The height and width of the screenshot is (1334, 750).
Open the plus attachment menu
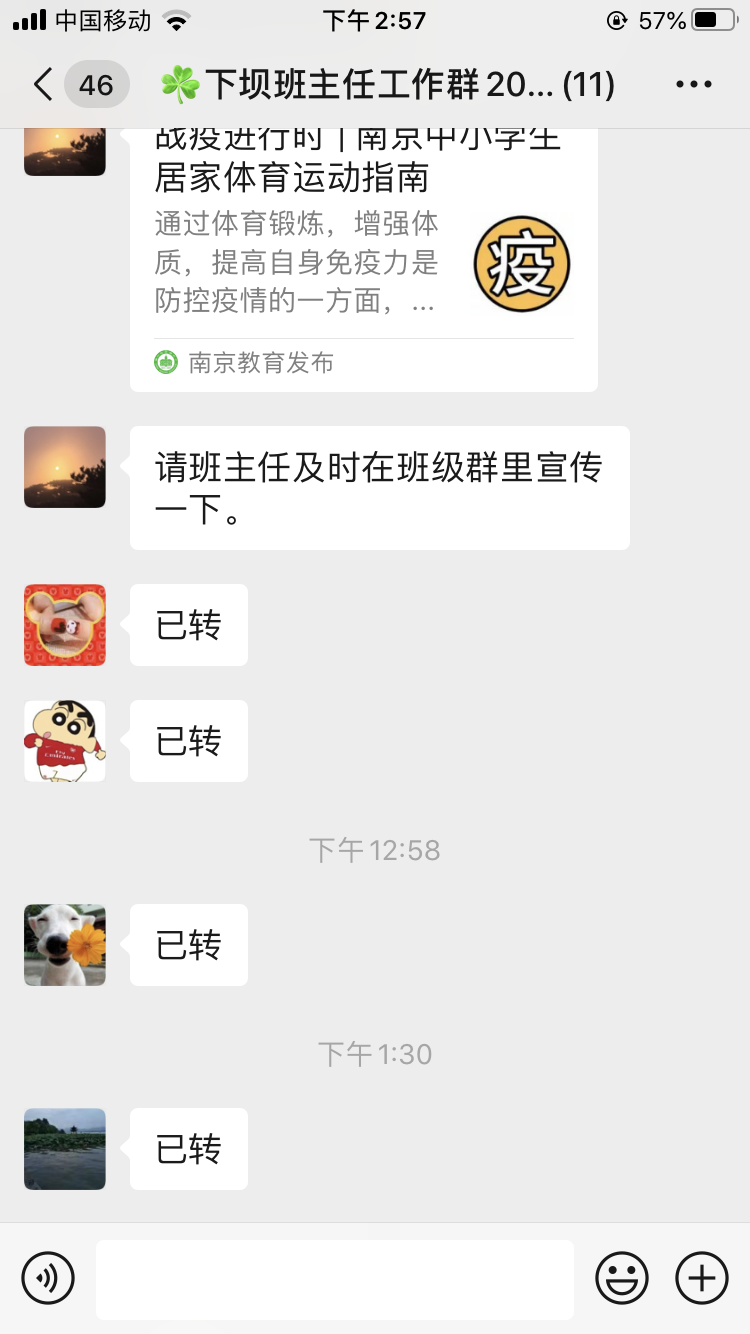702,1278
